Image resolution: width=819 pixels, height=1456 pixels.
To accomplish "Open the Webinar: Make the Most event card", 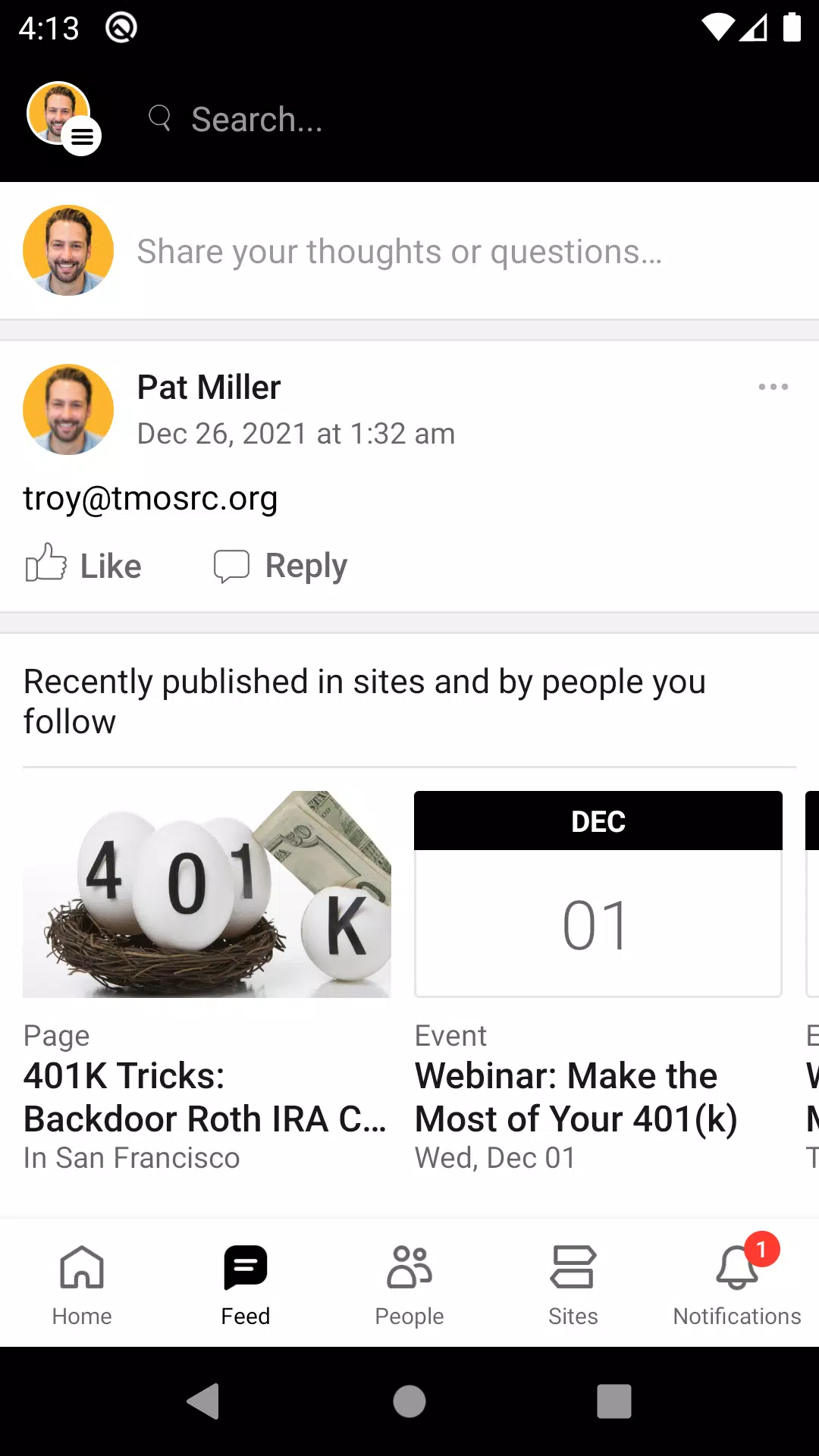I will pyautogui.click(x=598, y=983).
